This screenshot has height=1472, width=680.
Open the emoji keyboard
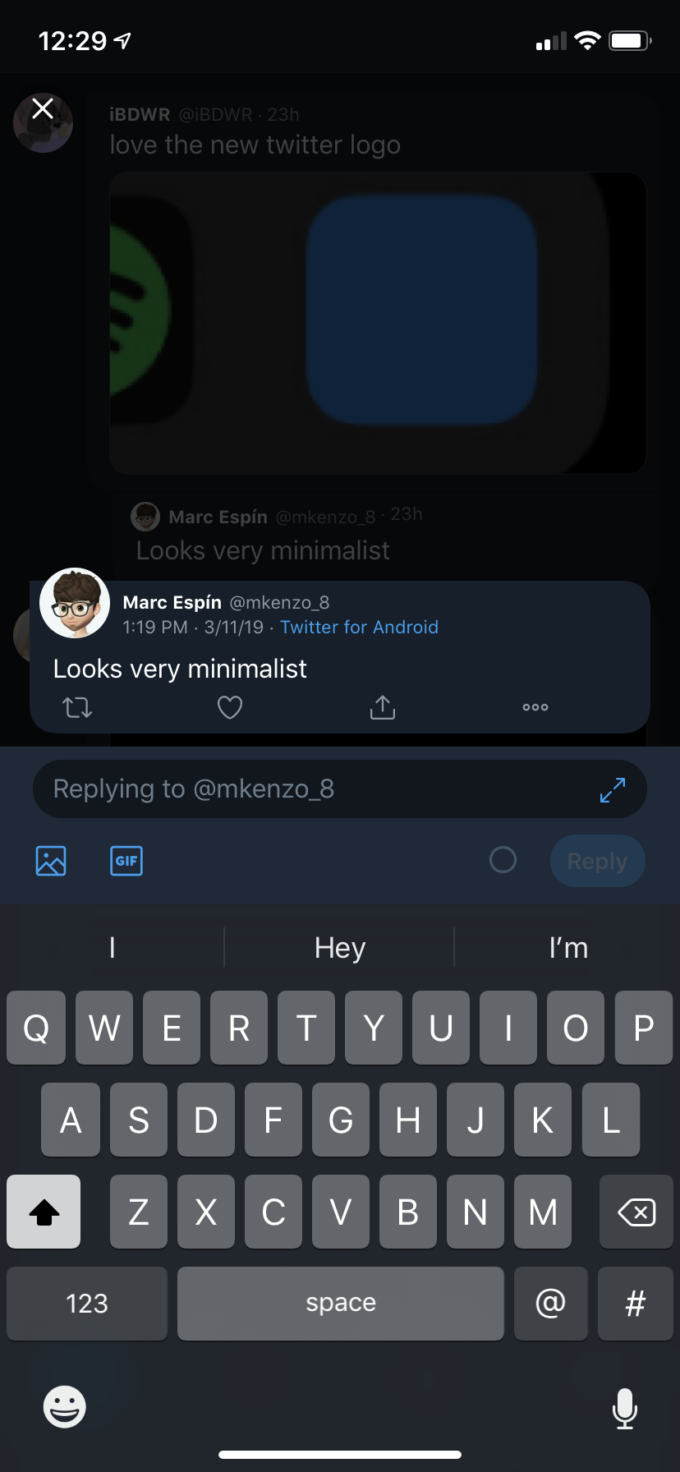[65, 1408]
